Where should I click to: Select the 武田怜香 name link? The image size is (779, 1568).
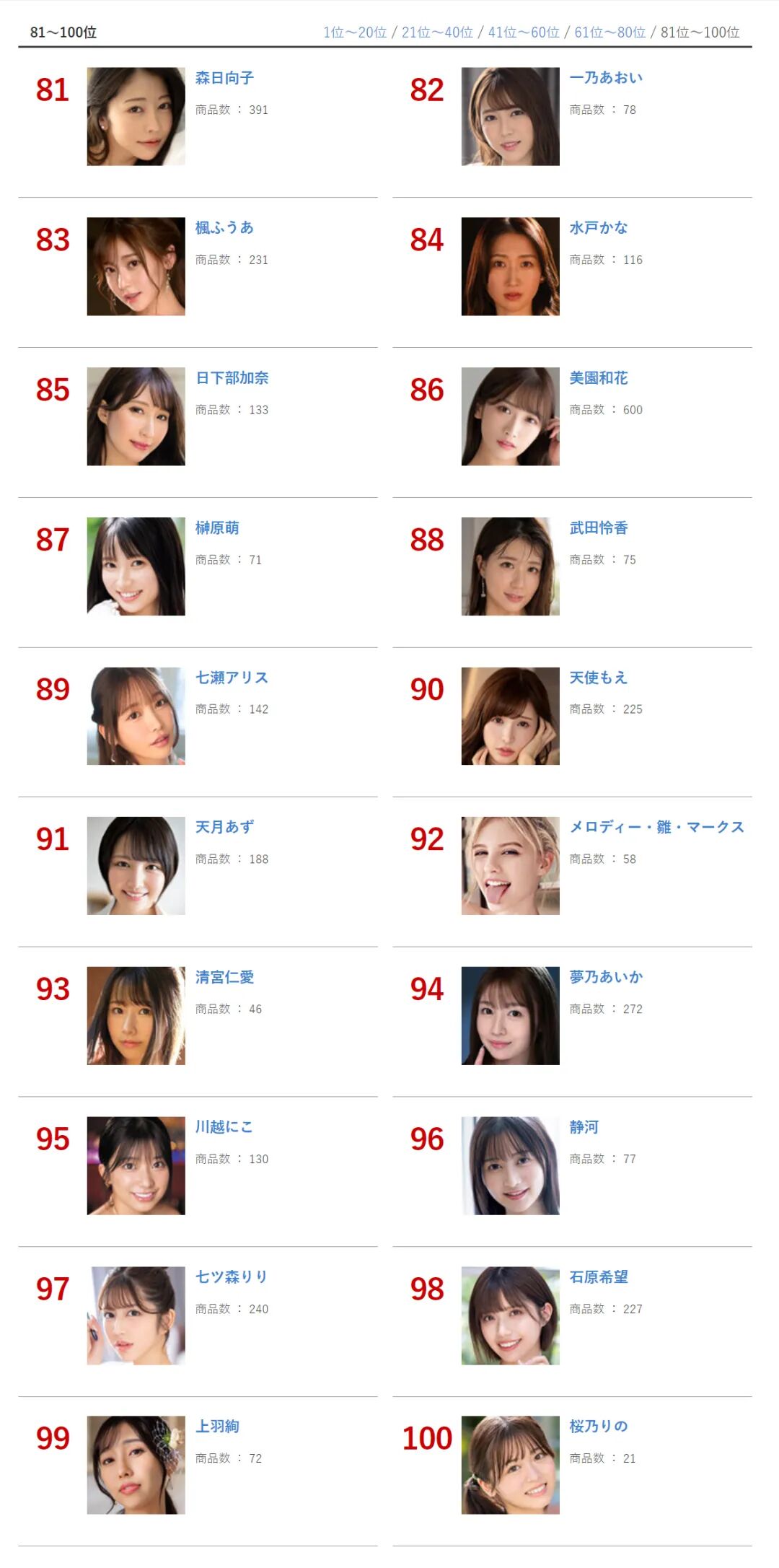pos(599,528)
